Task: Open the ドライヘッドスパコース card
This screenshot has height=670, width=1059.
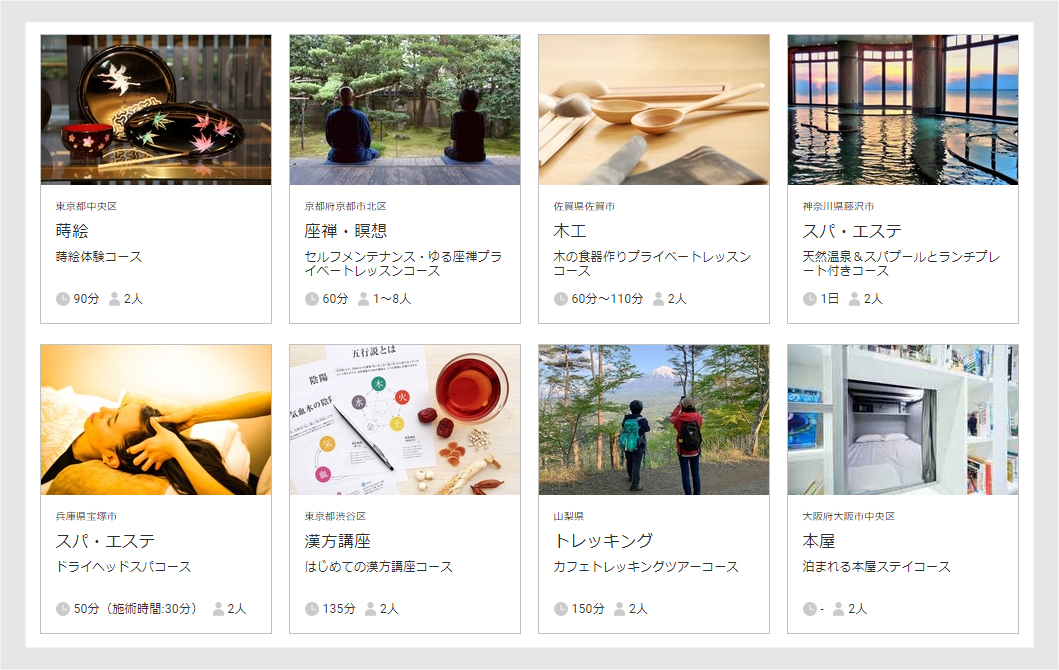Action: coord(155,490)
